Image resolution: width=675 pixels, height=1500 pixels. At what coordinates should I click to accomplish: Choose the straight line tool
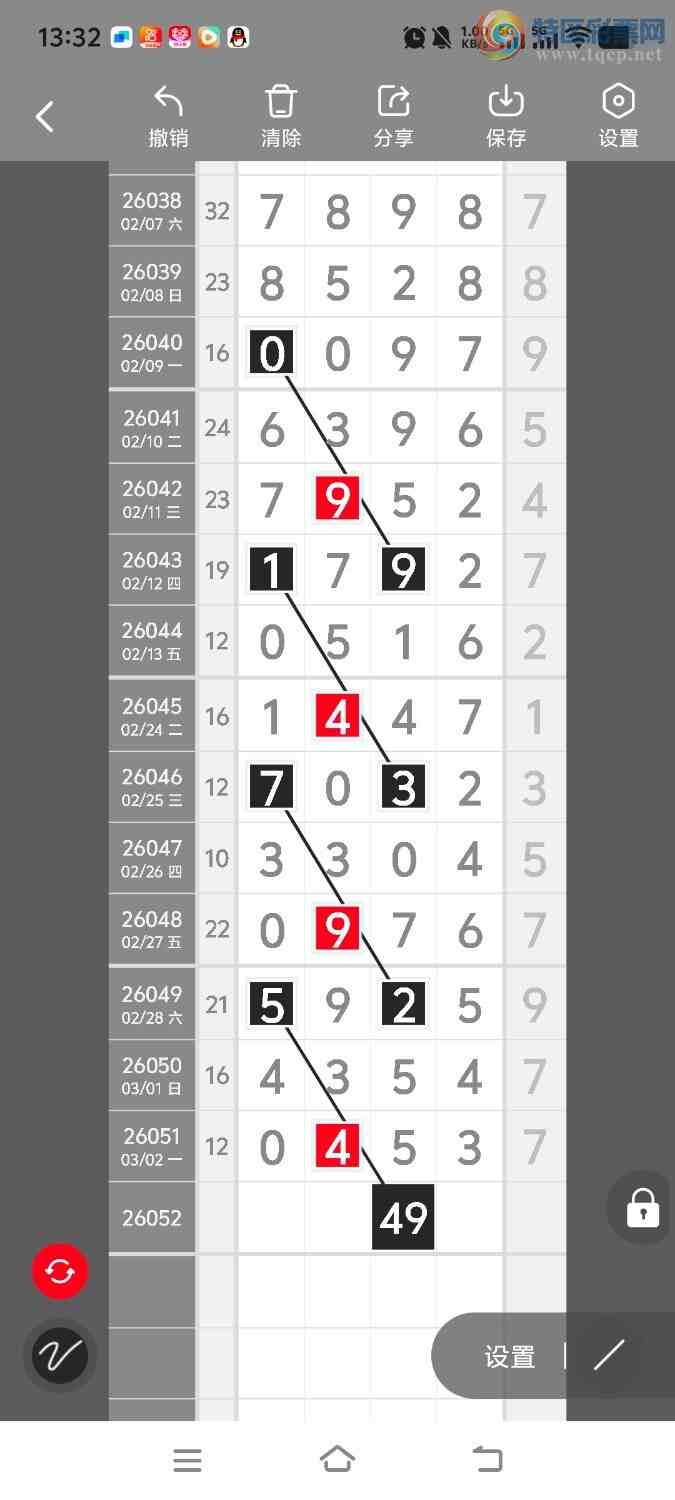pos(608,1356)
